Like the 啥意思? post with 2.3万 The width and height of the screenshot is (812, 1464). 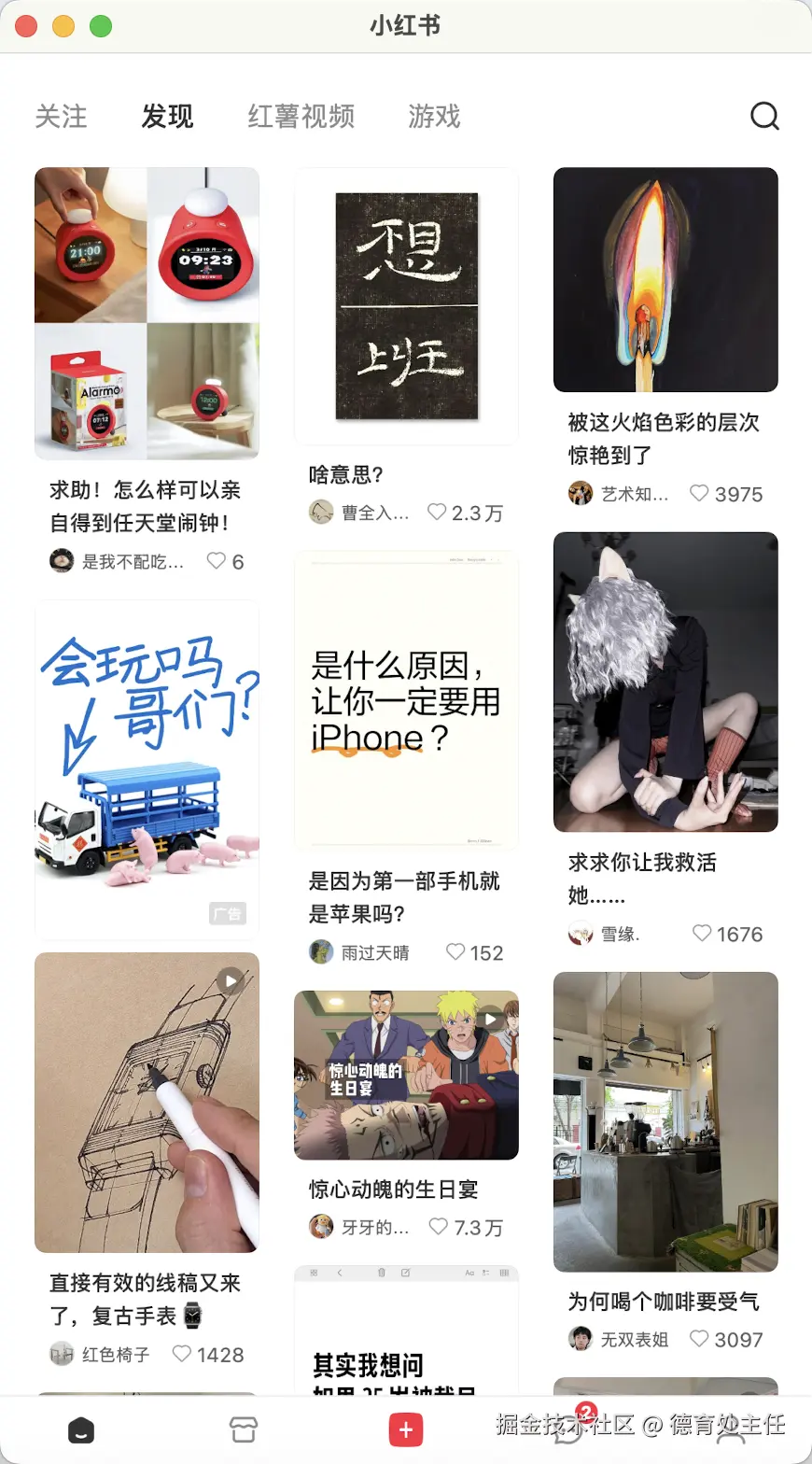tap(437, 512)
